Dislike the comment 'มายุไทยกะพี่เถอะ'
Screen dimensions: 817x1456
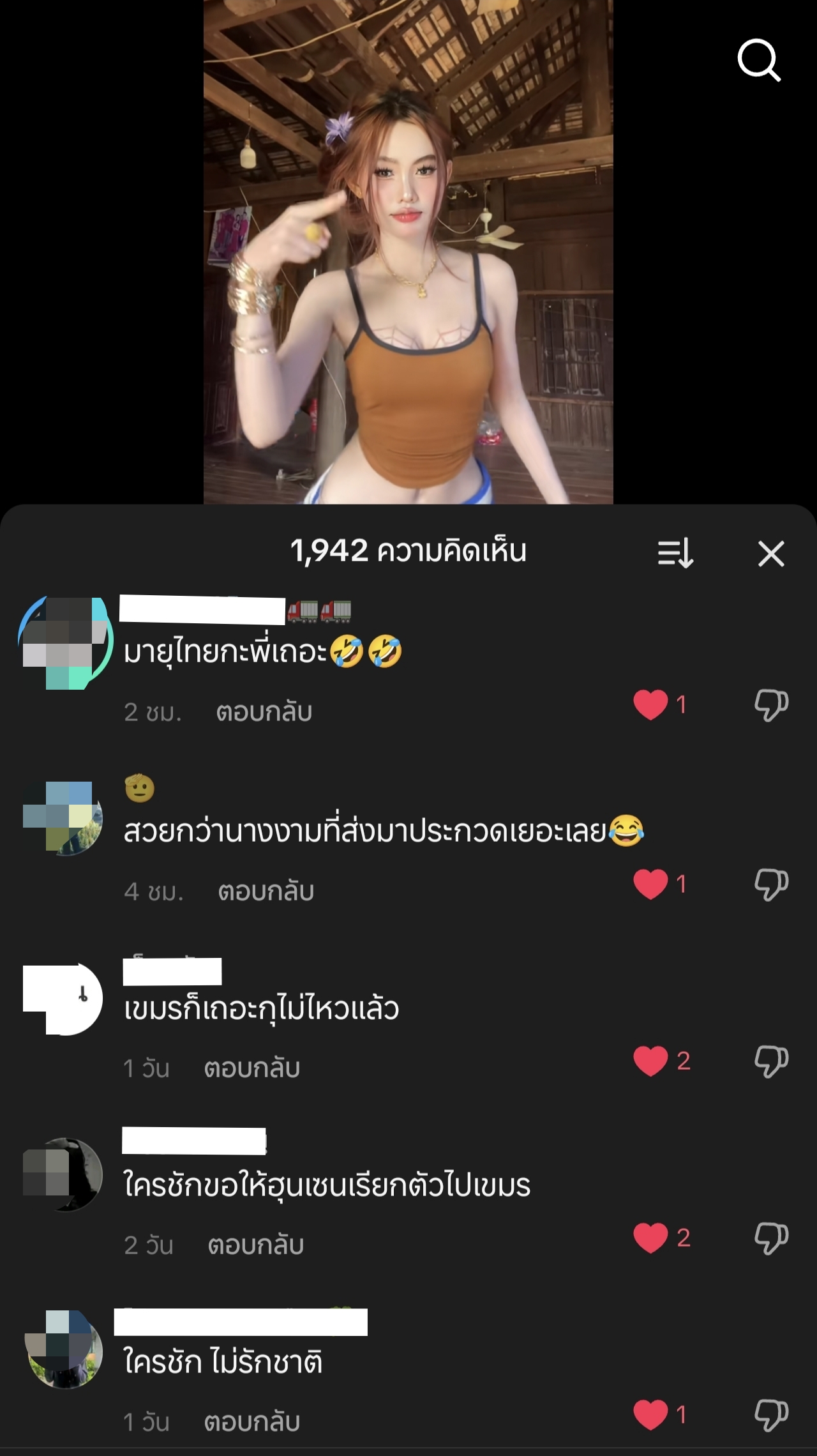click(x=771, y=705)
